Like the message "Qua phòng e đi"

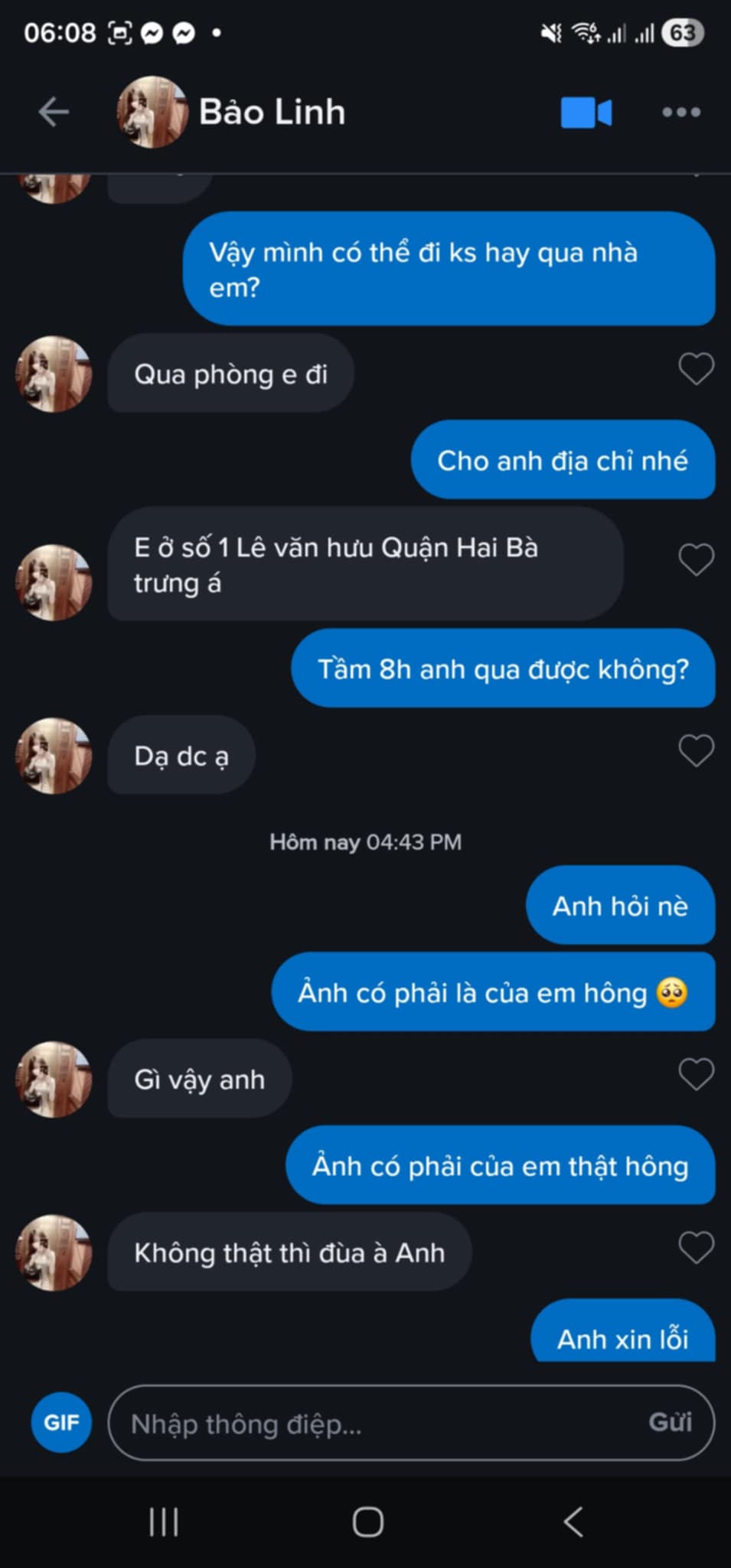[696, 369]
